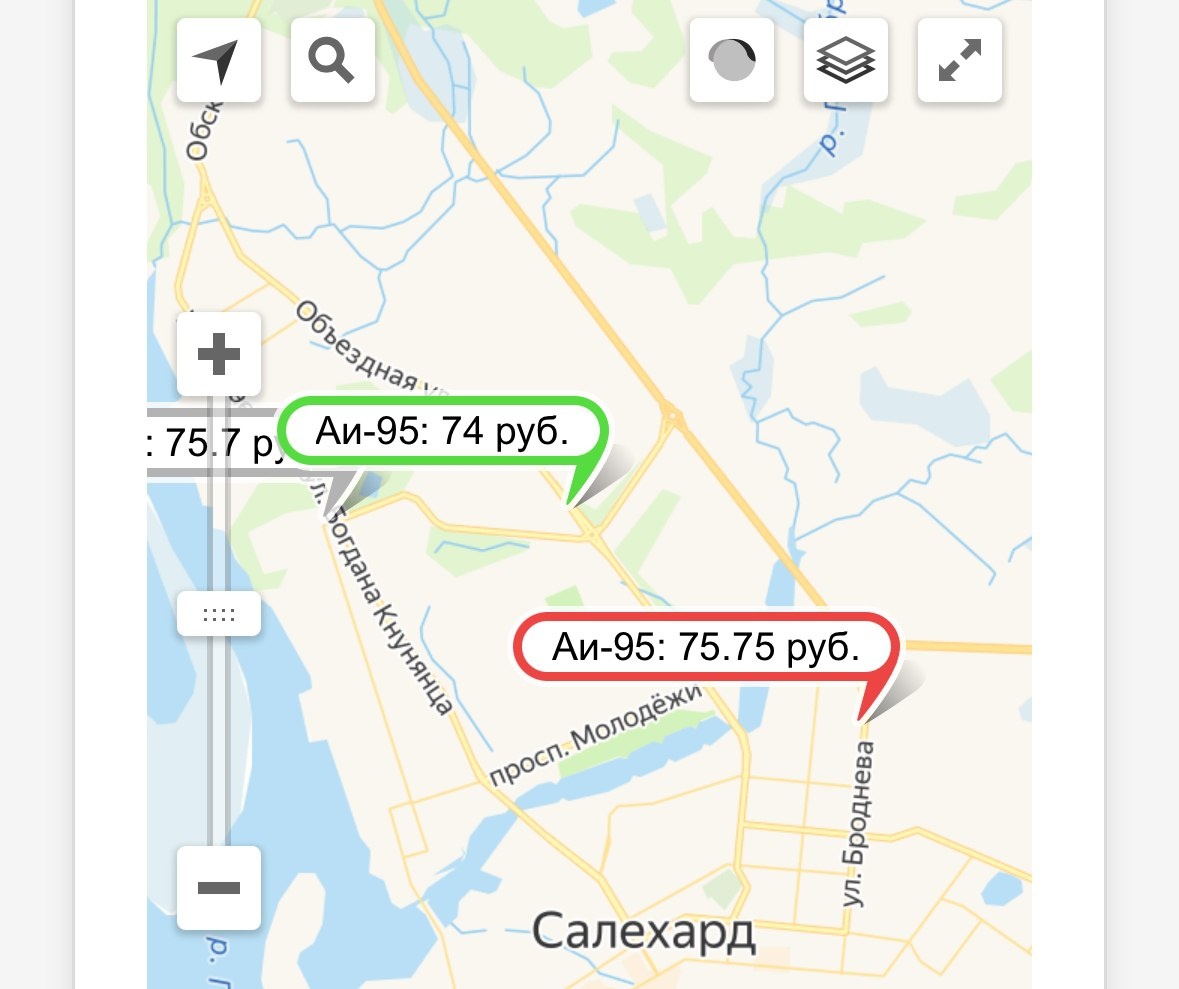Tap the zoom slider handle
Viewport: 1179px width, 989px height.
[x=219, y=614]
